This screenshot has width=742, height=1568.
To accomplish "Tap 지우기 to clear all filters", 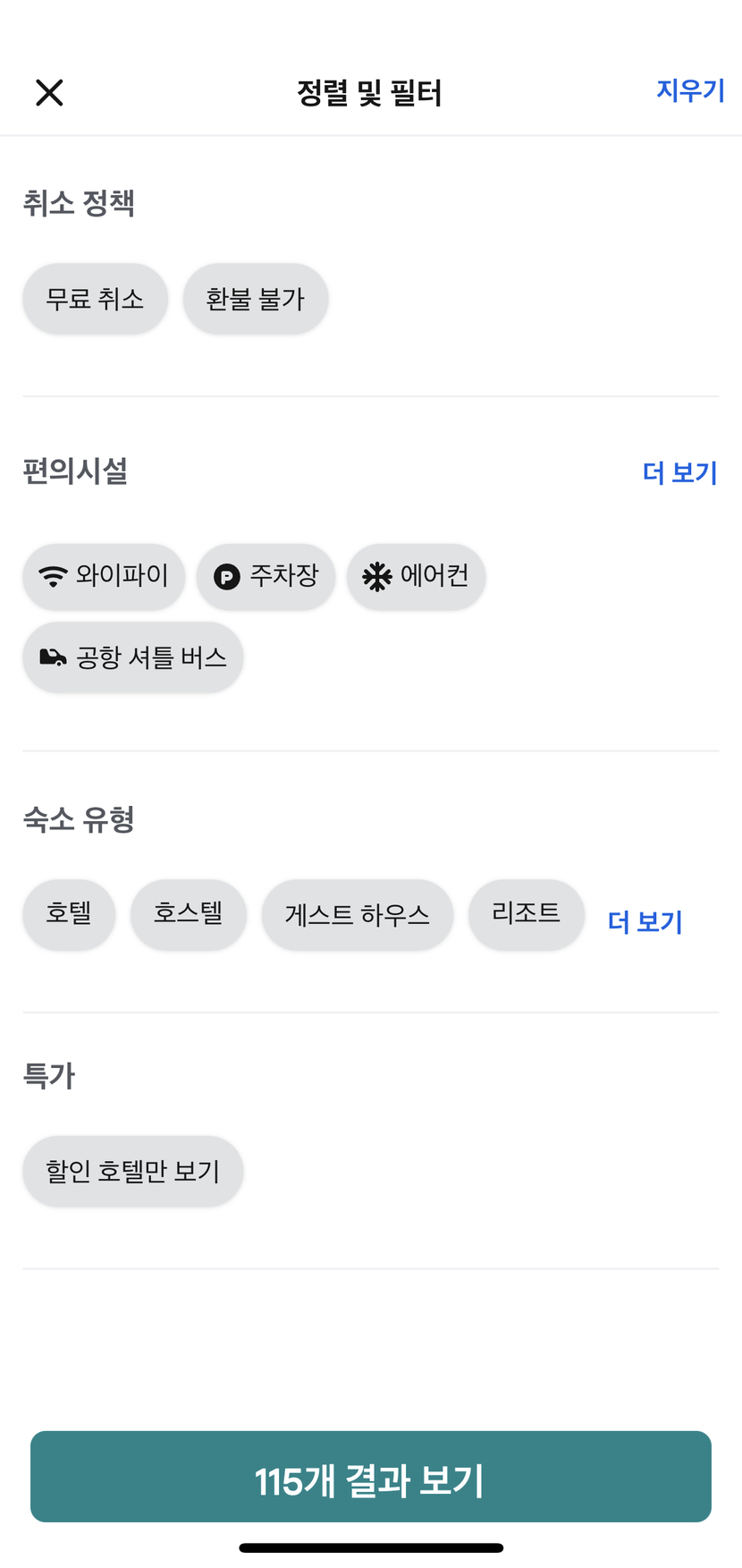I will (690, 90).
